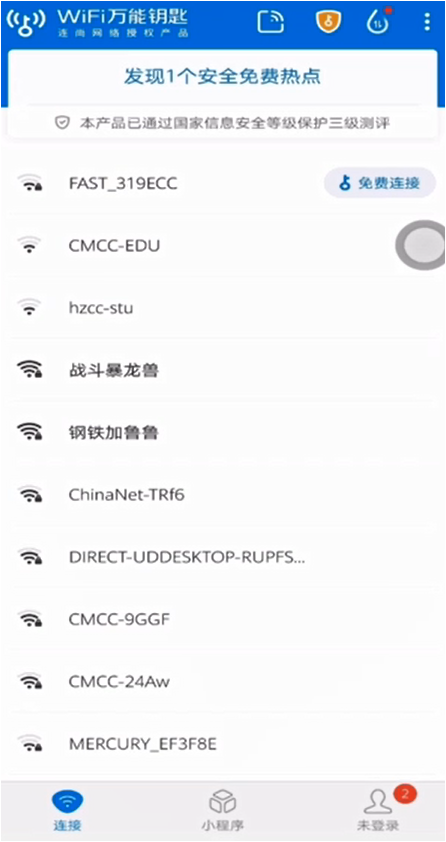Tap 免费连接 for FAST_319ECC

380,184
